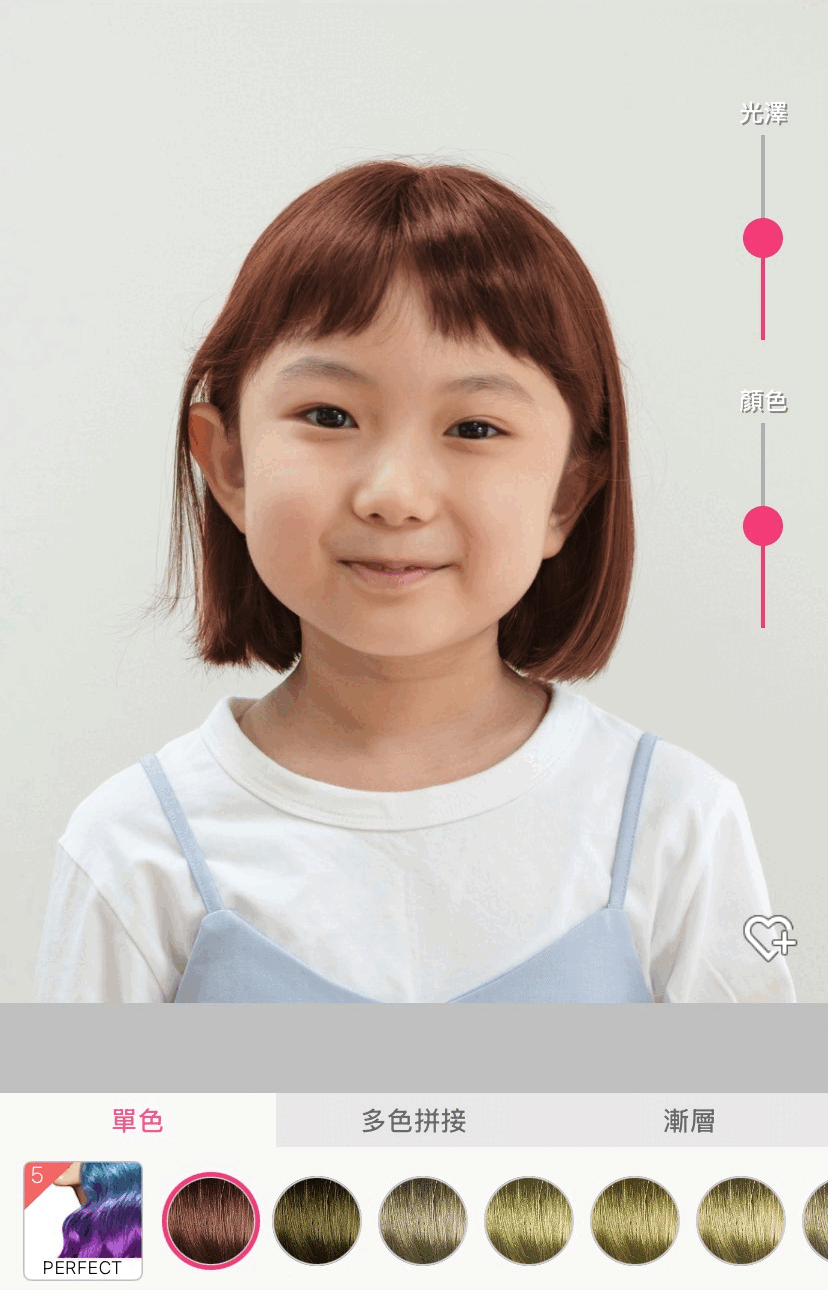Tap the 顏色 color intensity slider handle
This screenshot has height=1290, width=828.
pyautogui.click(x=763, y=526)
